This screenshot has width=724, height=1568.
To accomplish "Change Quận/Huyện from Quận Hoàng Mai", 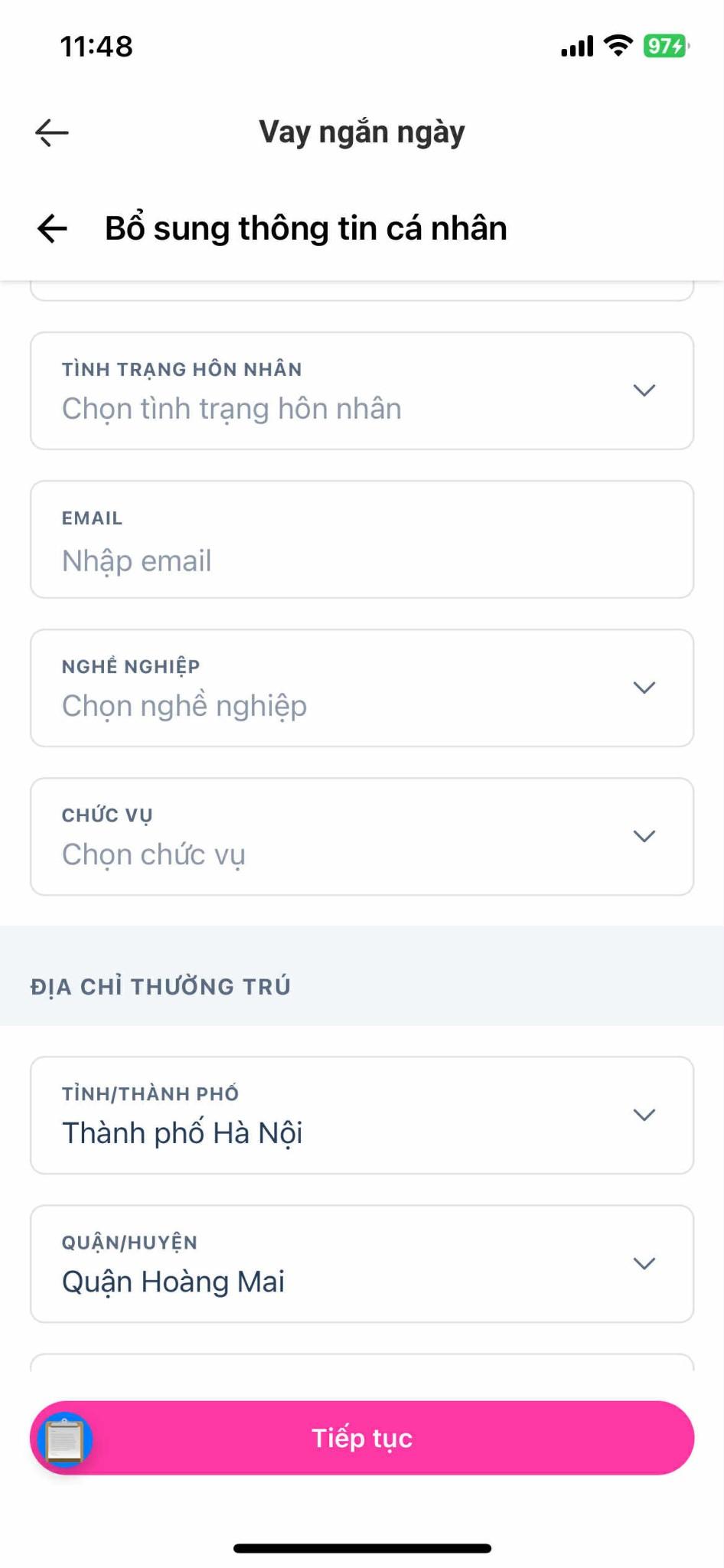I will coord(361,1263).
